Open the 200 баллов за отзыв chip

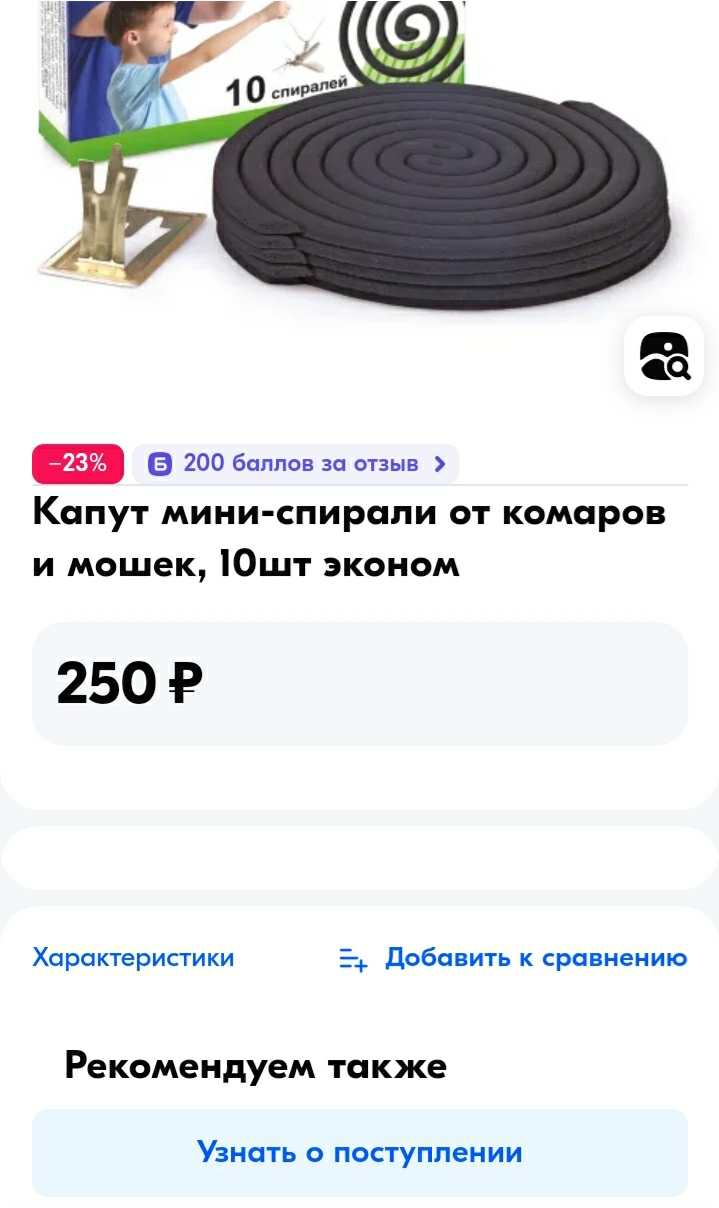(296, 464)
